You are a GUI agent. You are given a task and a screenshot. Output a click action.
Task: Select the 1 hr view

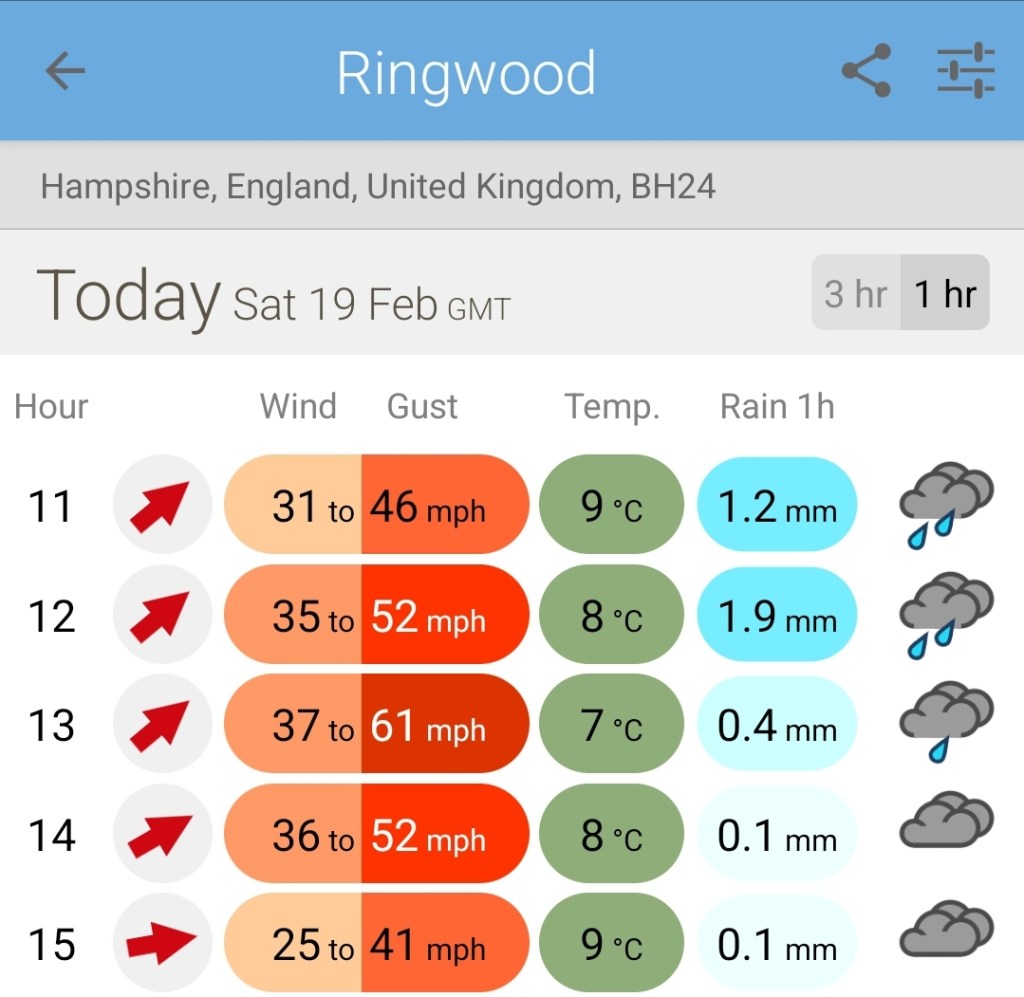point(945,294)
